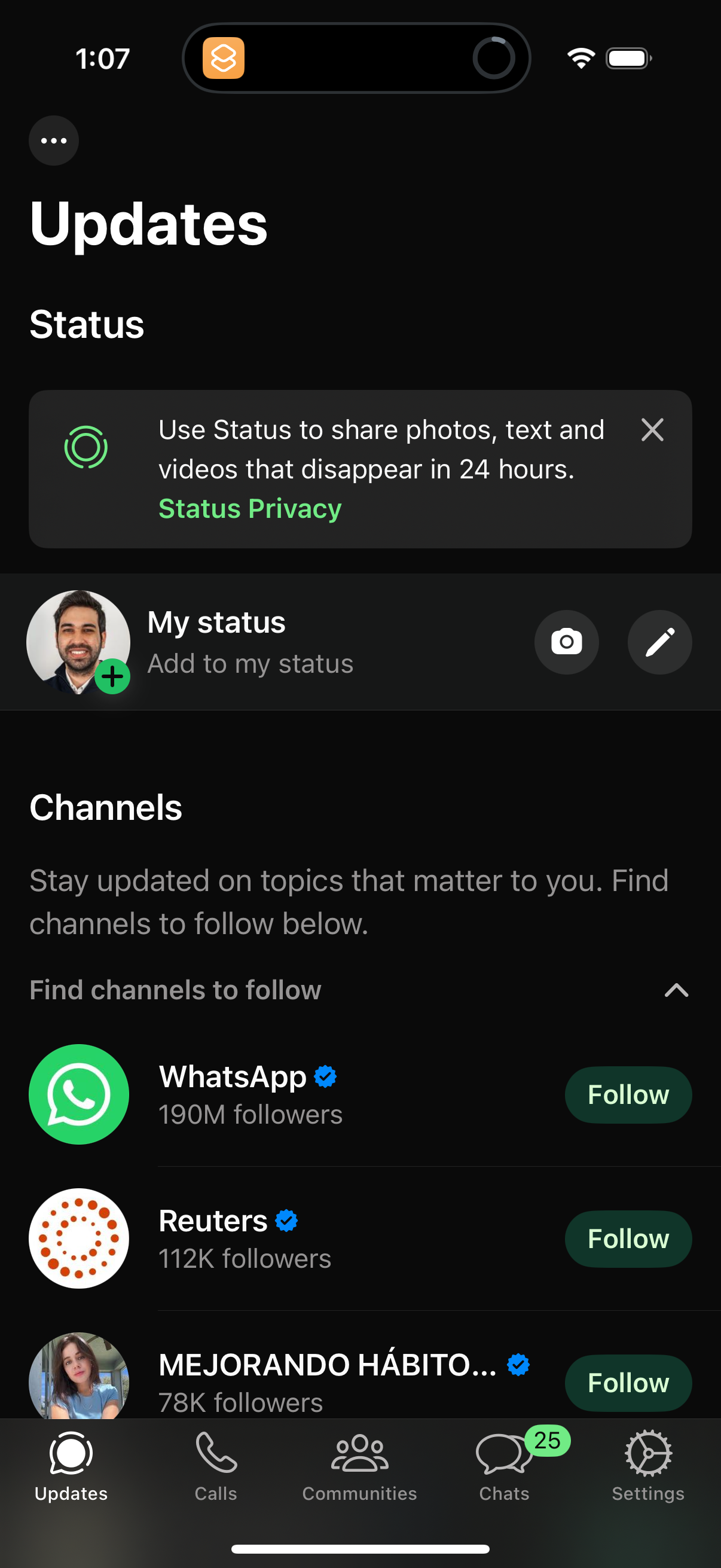
Task: Follow the MEJORANDO HÁBITOS channel
Action: (x=628, y=1383)
